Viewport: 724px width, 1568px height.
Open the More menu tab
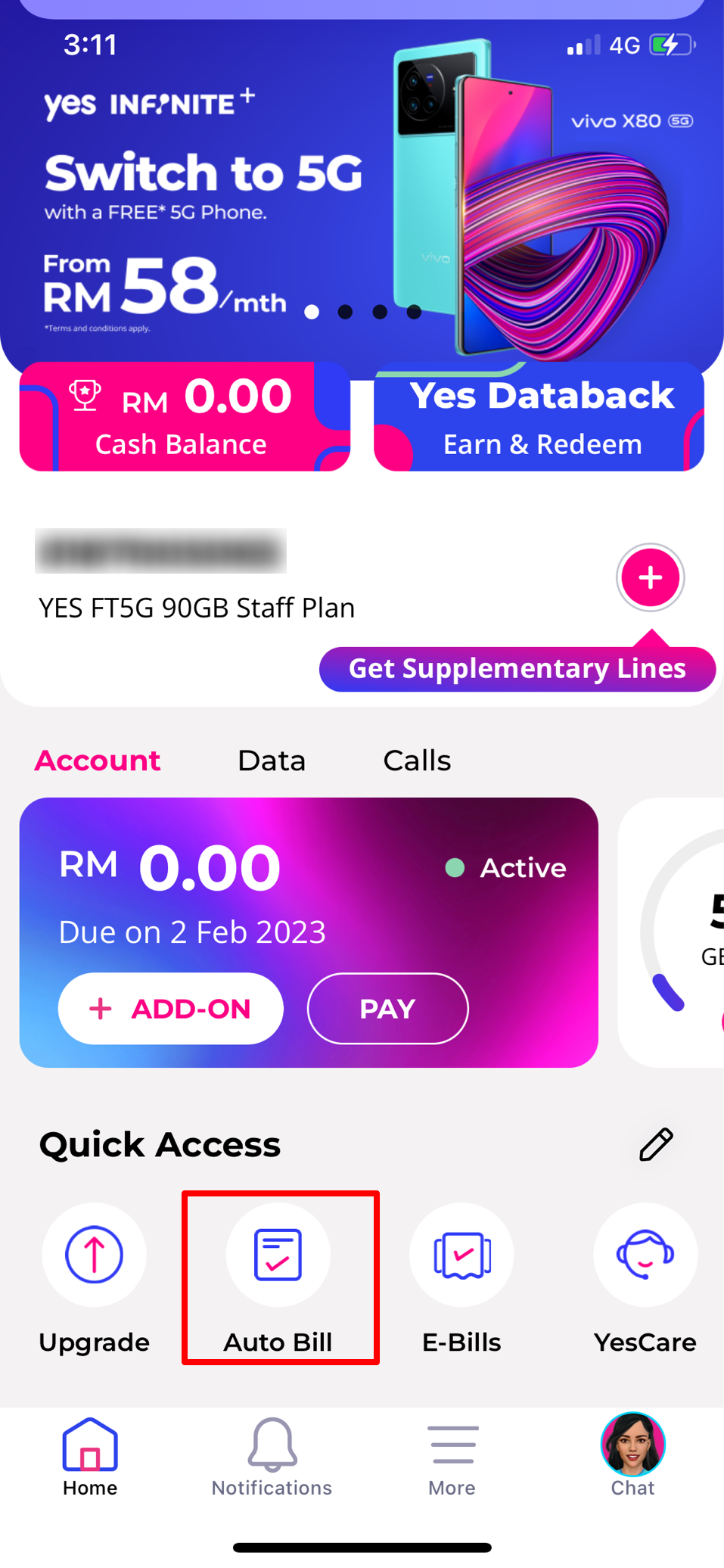[x=452, y=1458]
